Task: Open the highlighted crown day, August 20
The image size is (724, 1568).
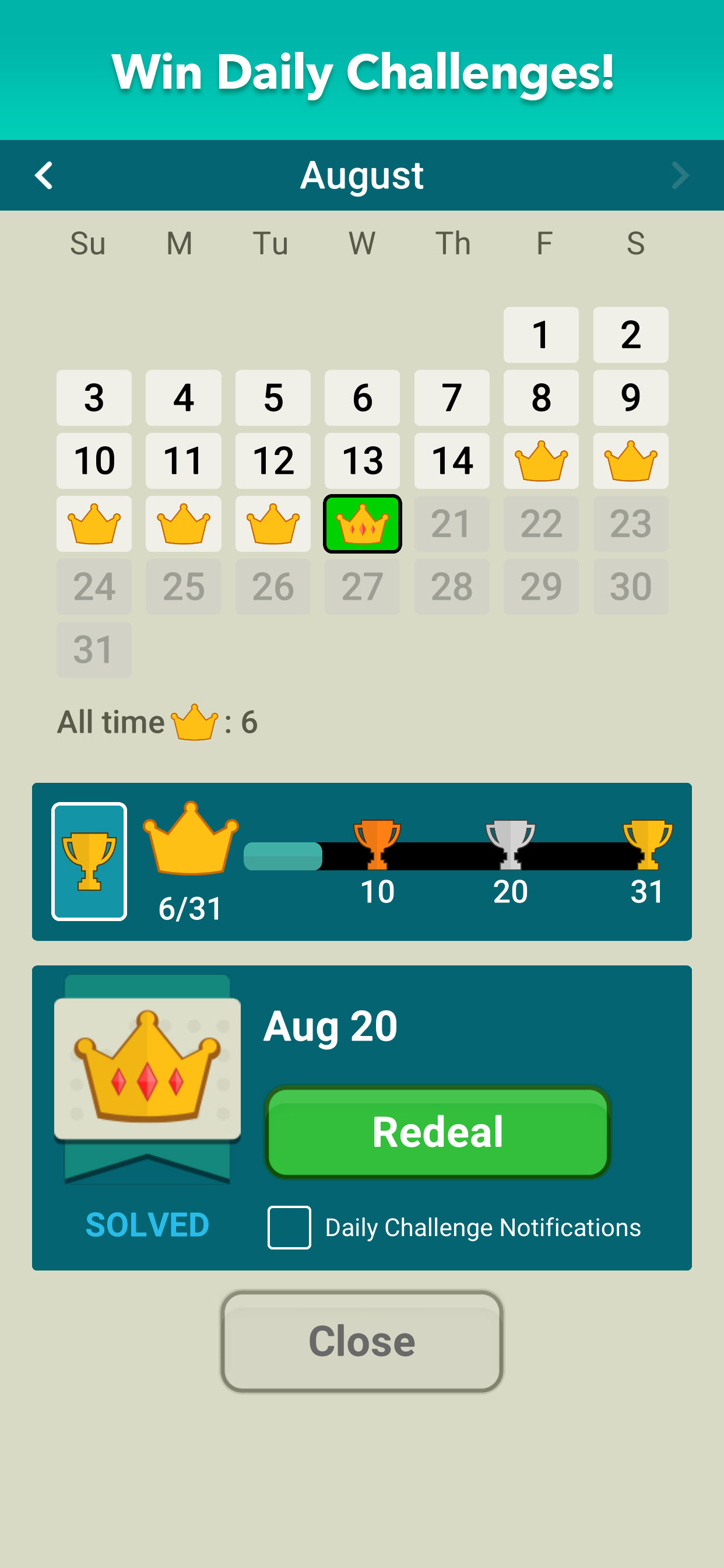Action: coord(362,524)
